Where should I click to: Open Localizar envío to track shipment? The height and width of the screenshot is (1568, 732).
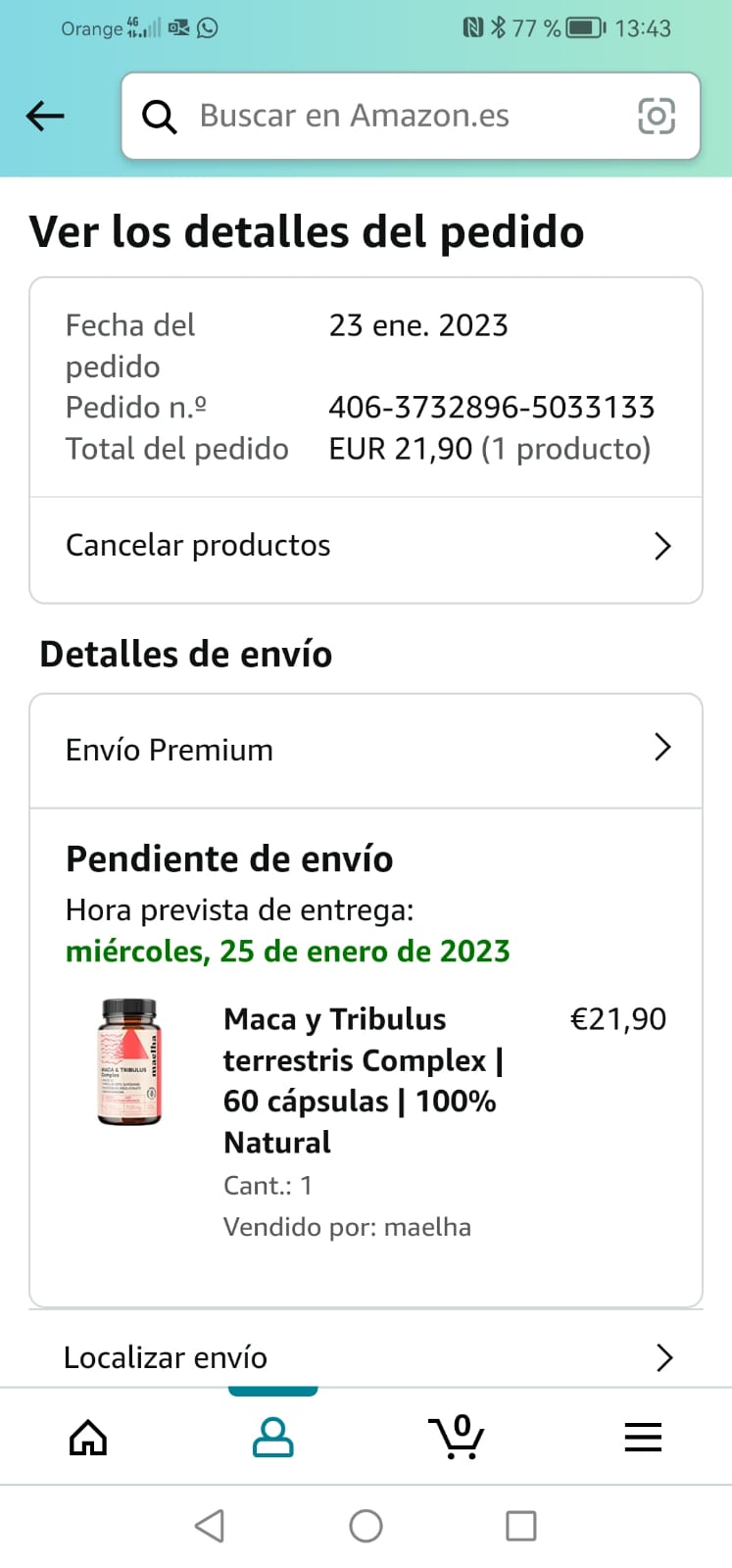[366, 1357]
